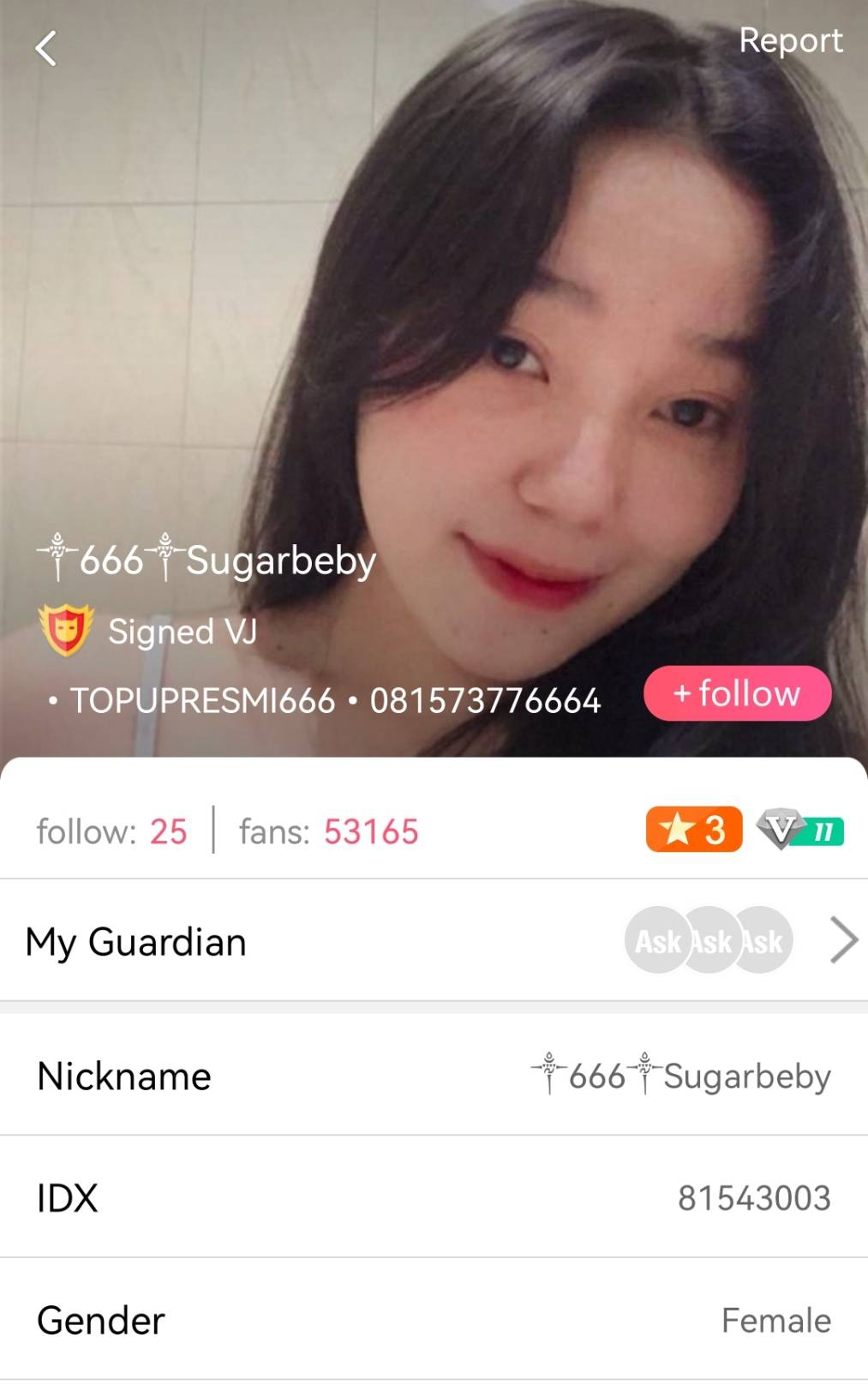868x1385 pixels.
Task: View the following count of 25
Action: click(112, 830)
